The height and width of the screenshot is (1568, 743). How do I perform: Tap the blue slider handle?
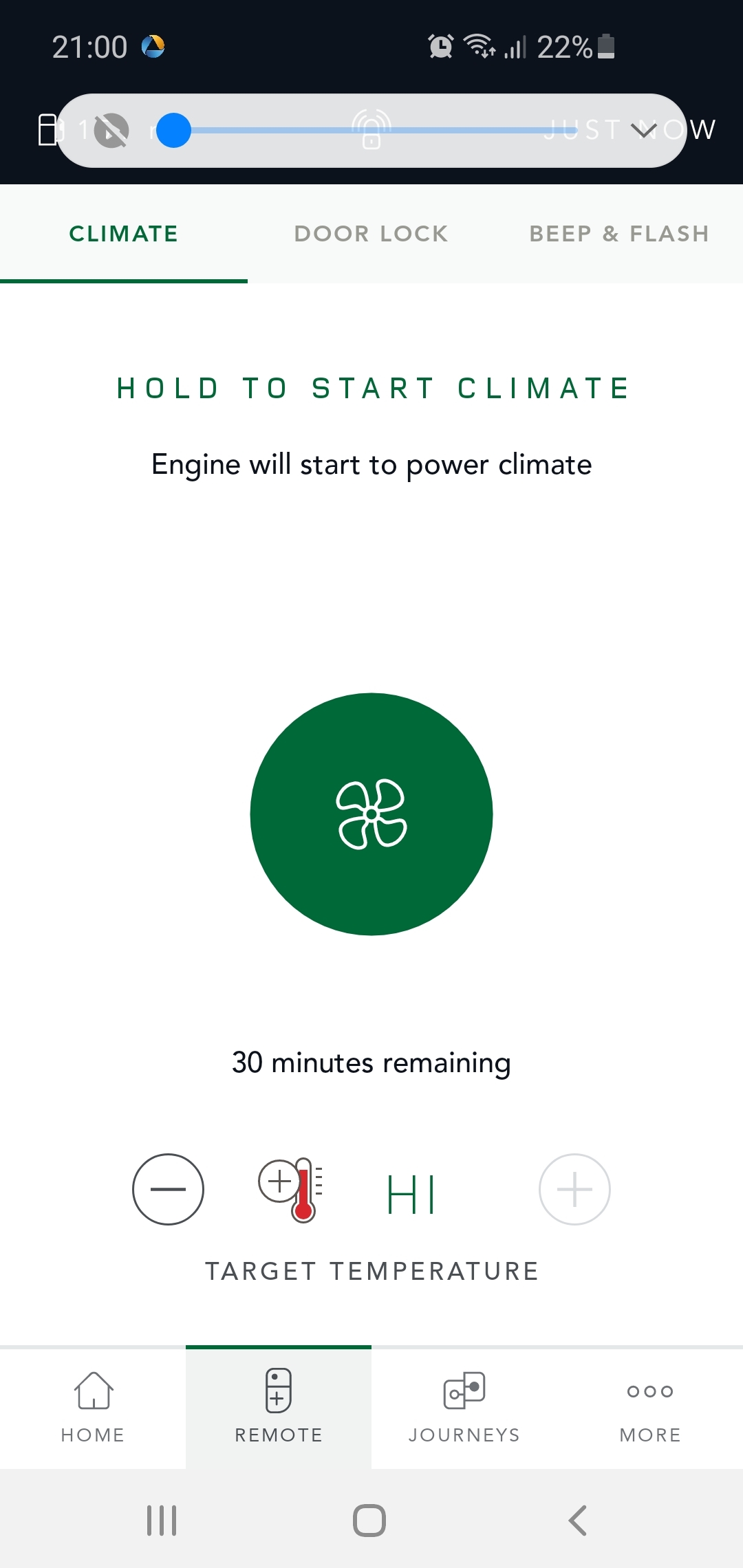173,131
